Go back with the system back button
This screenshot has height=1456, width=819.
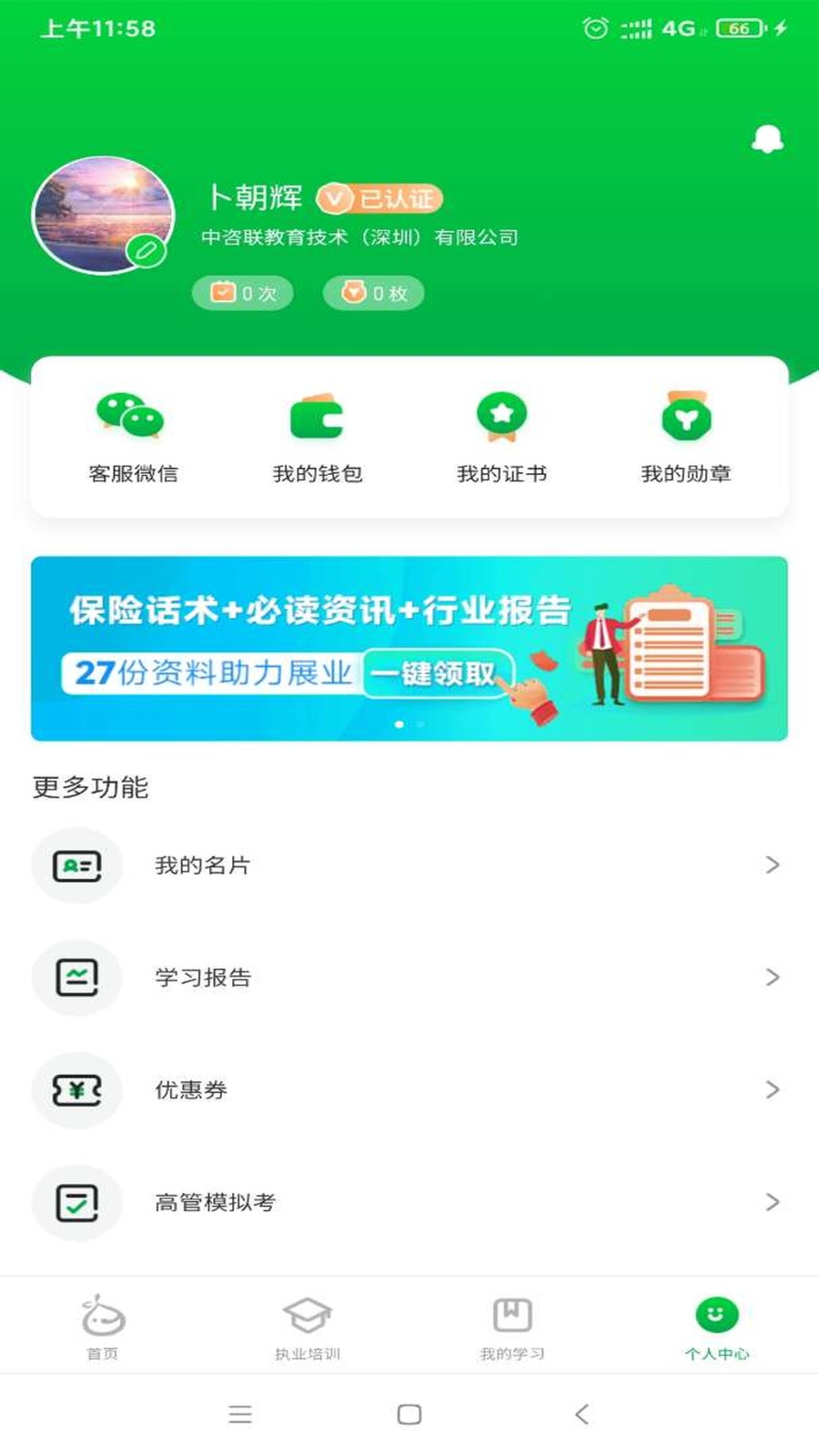(x=582, y=1414)
